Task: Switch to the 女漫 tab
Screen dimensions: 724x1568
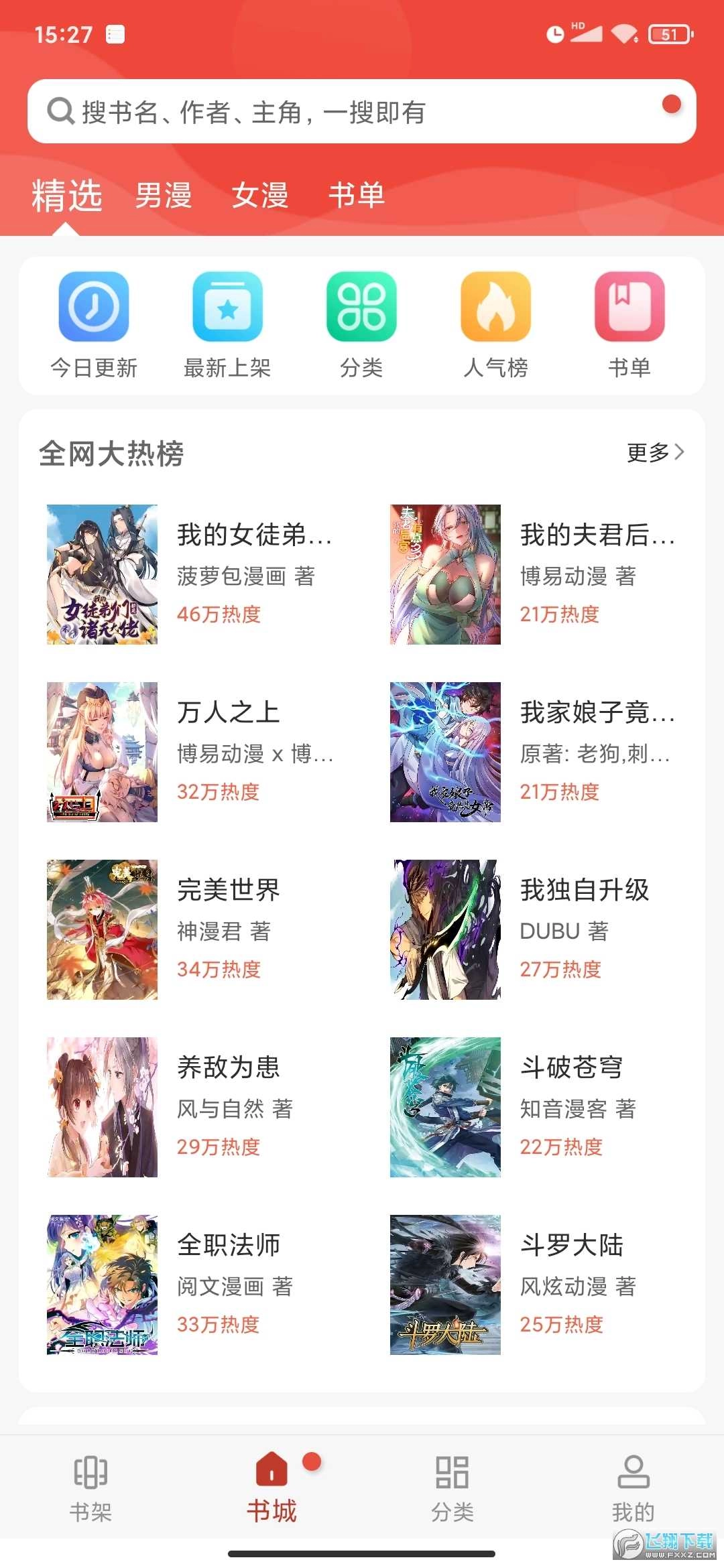Action: [x=261, y=196]
